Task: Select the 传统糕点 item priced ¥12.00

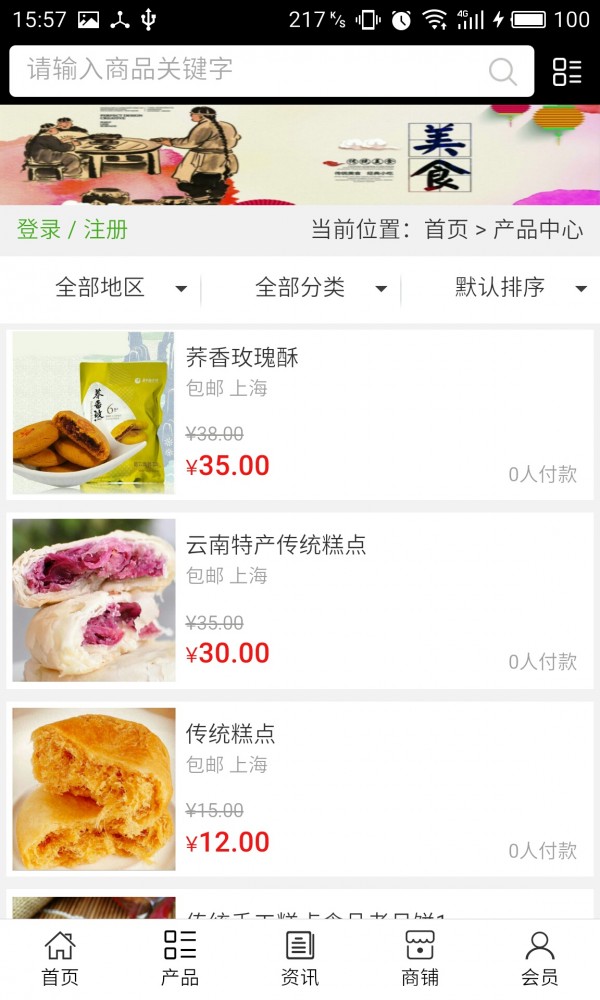Action: (x=300, y=789)
